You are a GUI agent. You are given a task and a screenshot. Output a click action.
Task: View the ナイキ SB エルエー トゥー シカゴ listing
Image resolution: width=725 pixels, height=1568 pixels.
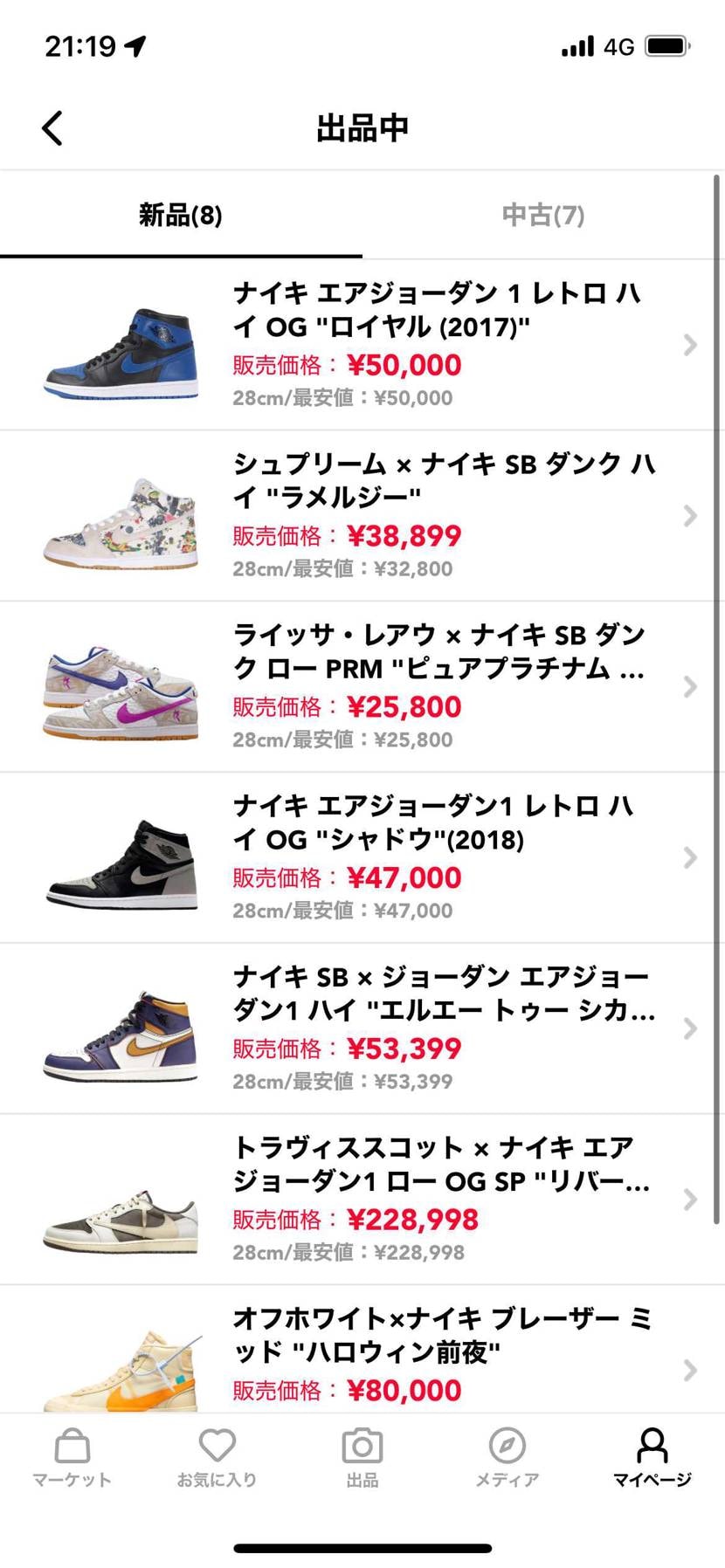point(362,1028)
